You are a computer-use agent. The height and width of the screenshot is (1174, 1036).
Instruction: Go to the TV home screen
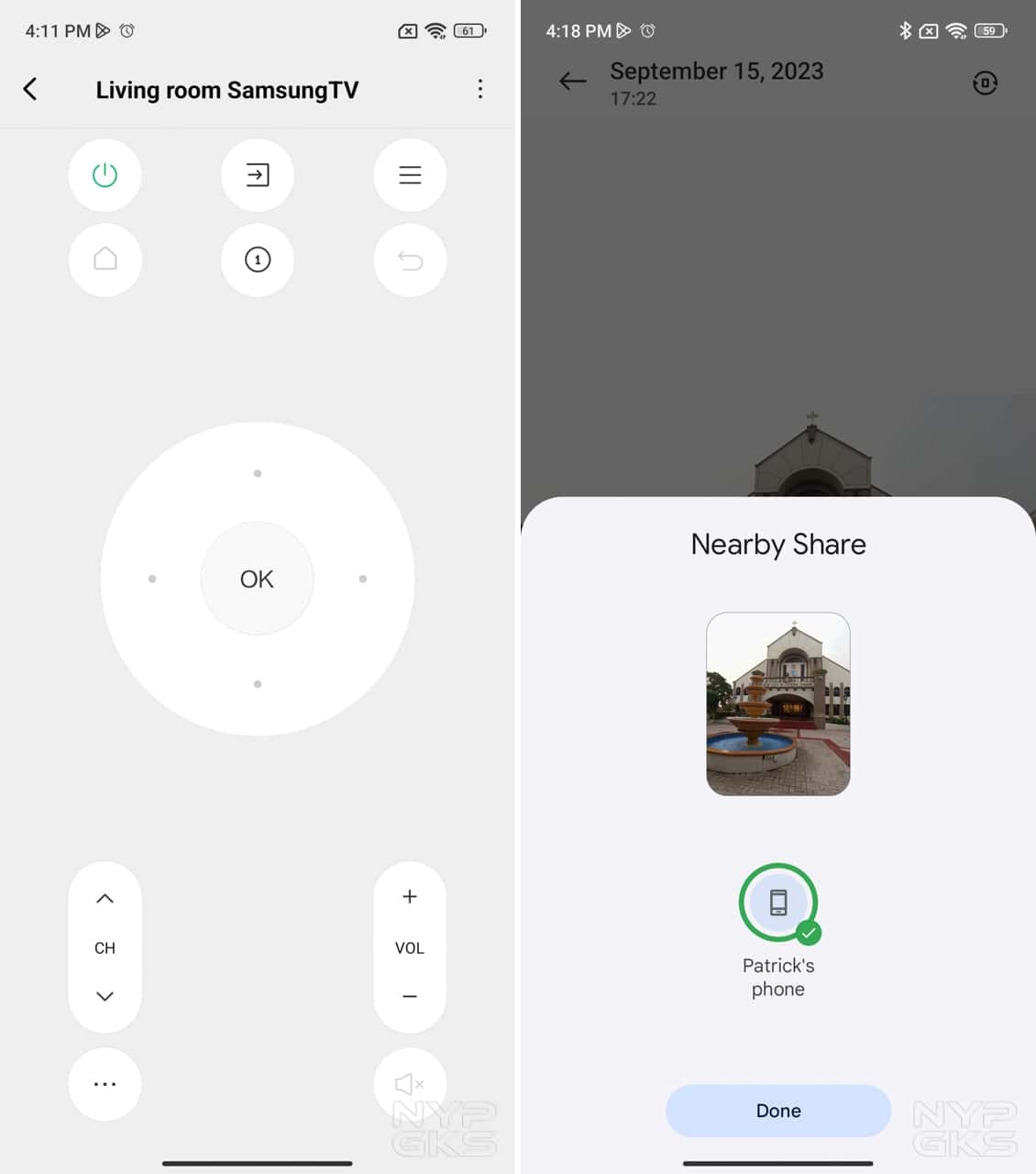click(105, 260)
